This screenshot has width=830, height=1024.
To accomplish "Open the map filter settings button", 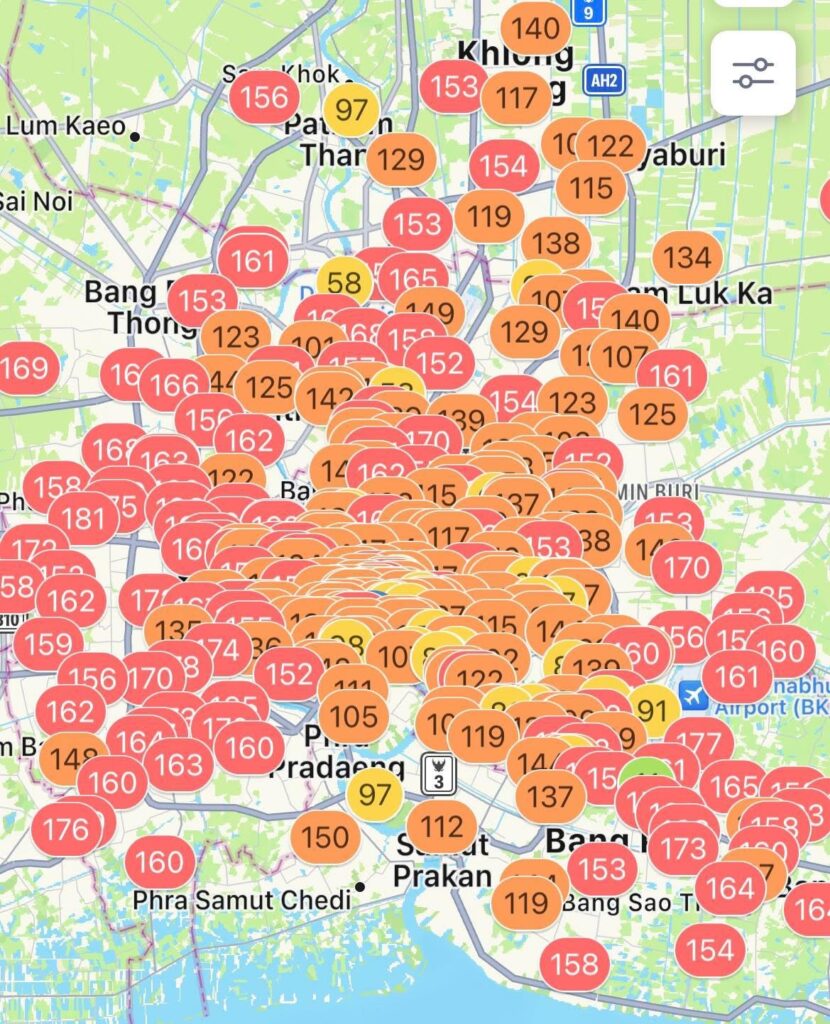I will tap(753, 73).
